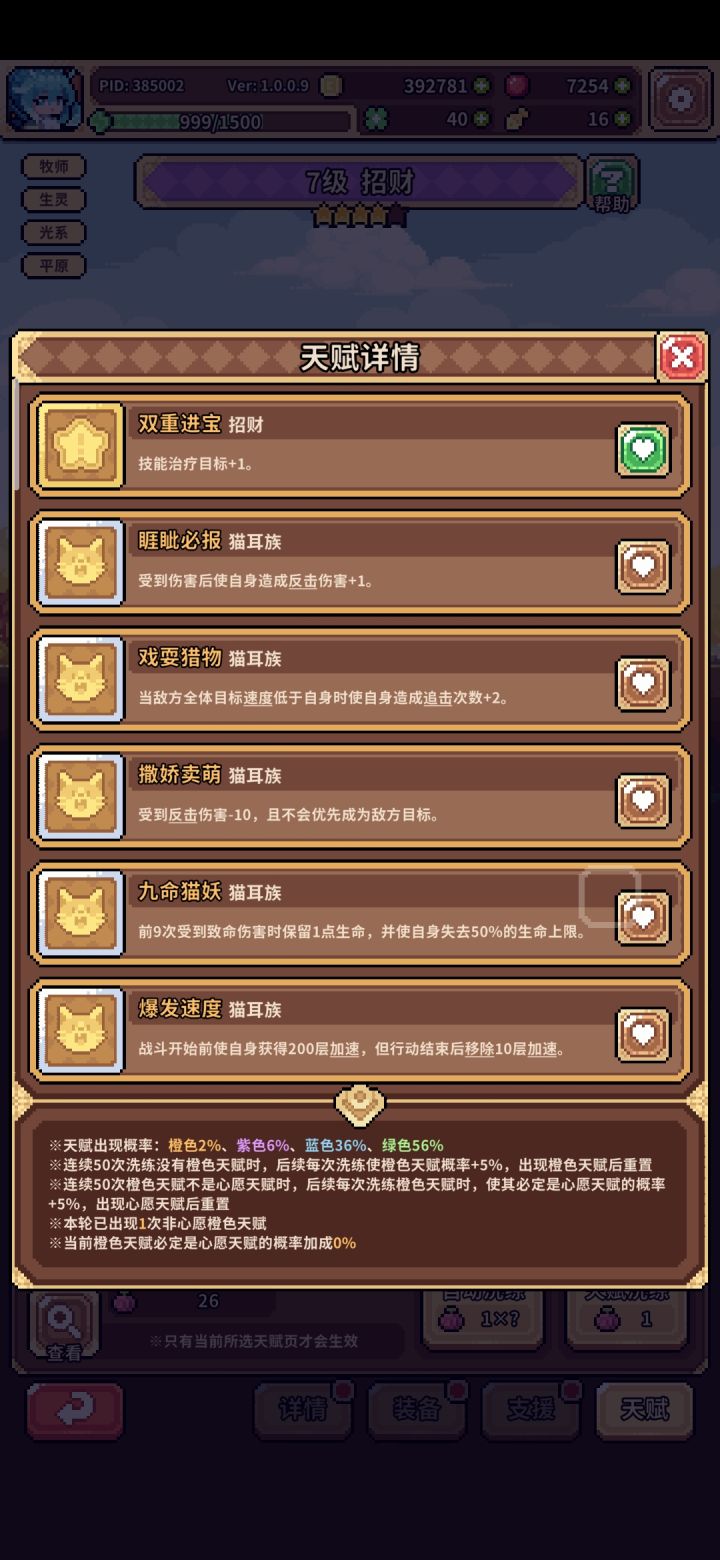Screen dimensions: 720x1560
Task: Close the 天赋详情 dialog
Action: point(683,358)
